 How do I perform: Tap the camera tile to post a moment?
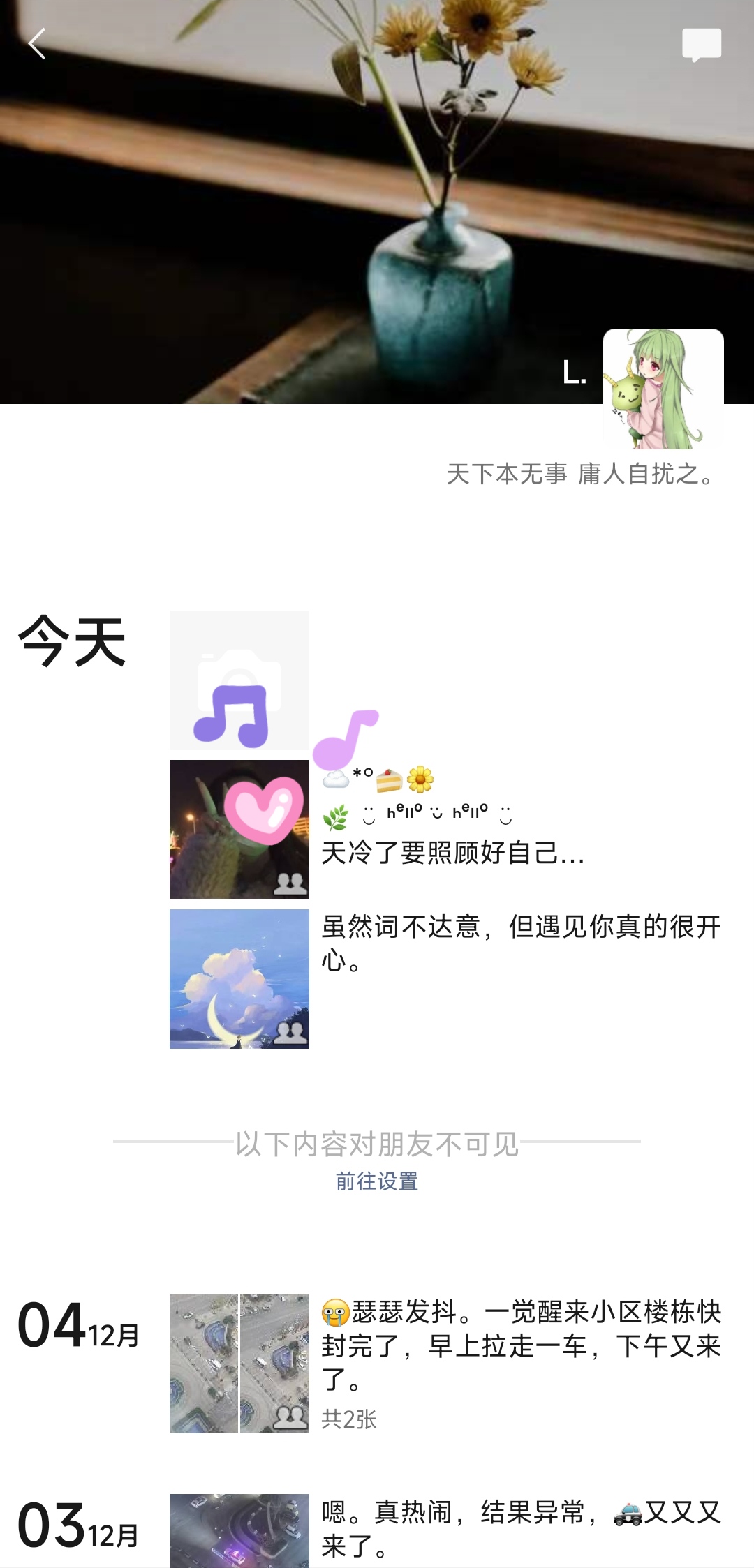click(x=239, y=680)
